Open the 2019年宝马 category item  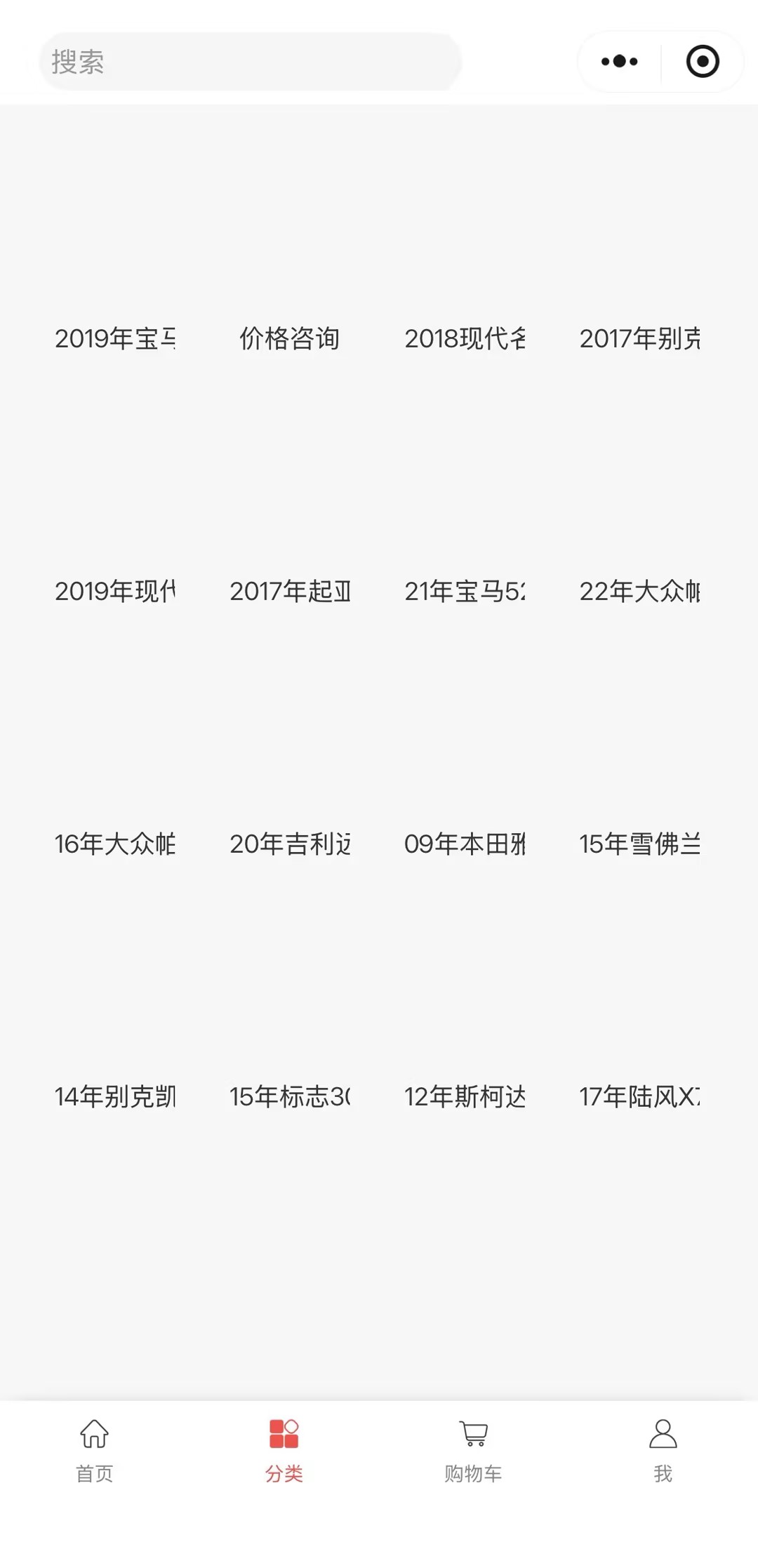click(x=115, y=338)
